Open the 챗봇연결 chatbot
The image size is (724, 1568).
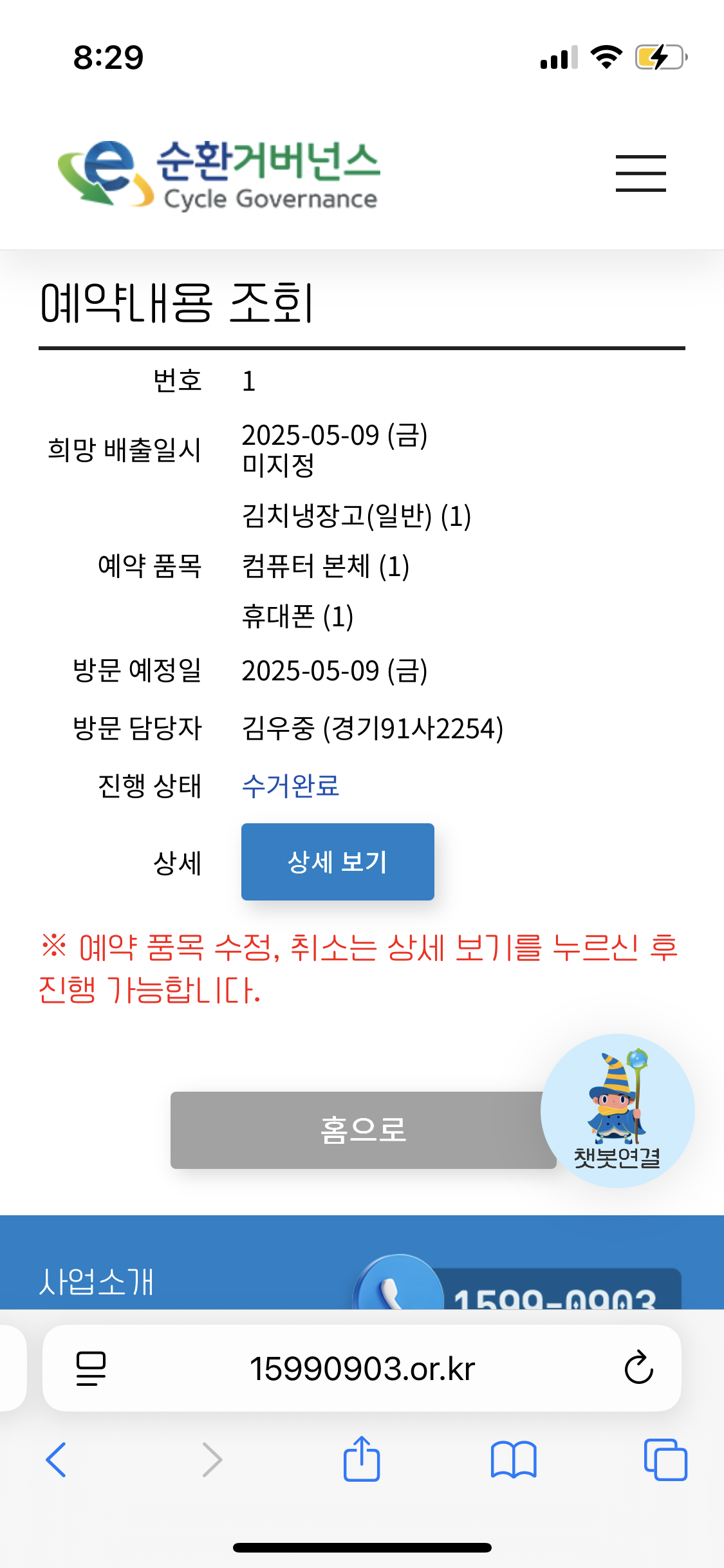[x=617, y=1110]
